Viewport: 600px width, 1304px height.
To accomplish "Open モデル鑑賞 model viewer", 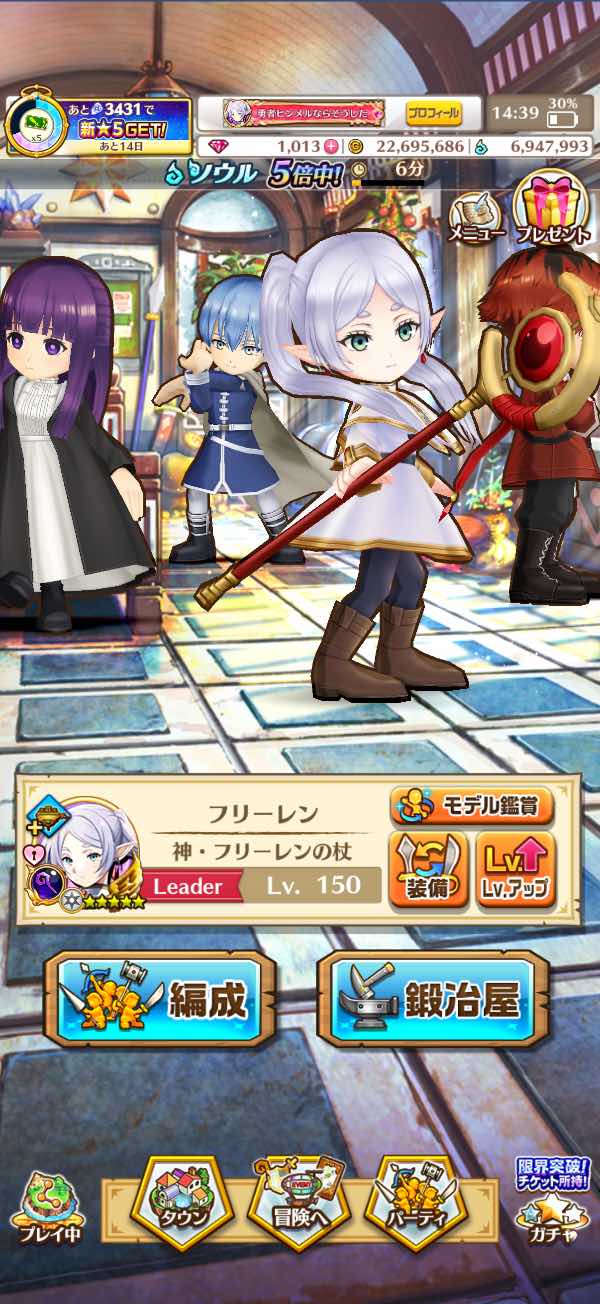I will [x=470, y=804].
